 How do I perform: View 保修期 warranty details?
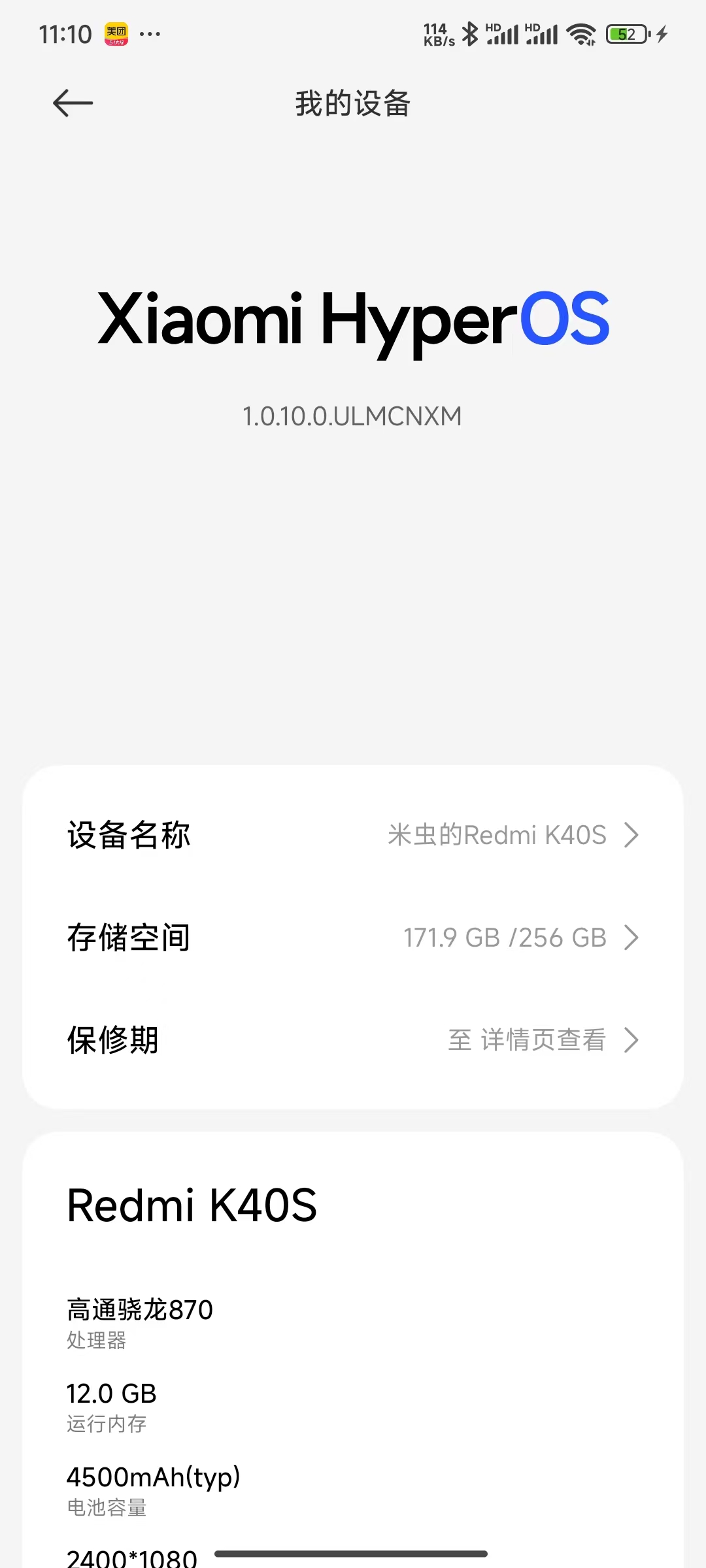[x=353, y=1039]
